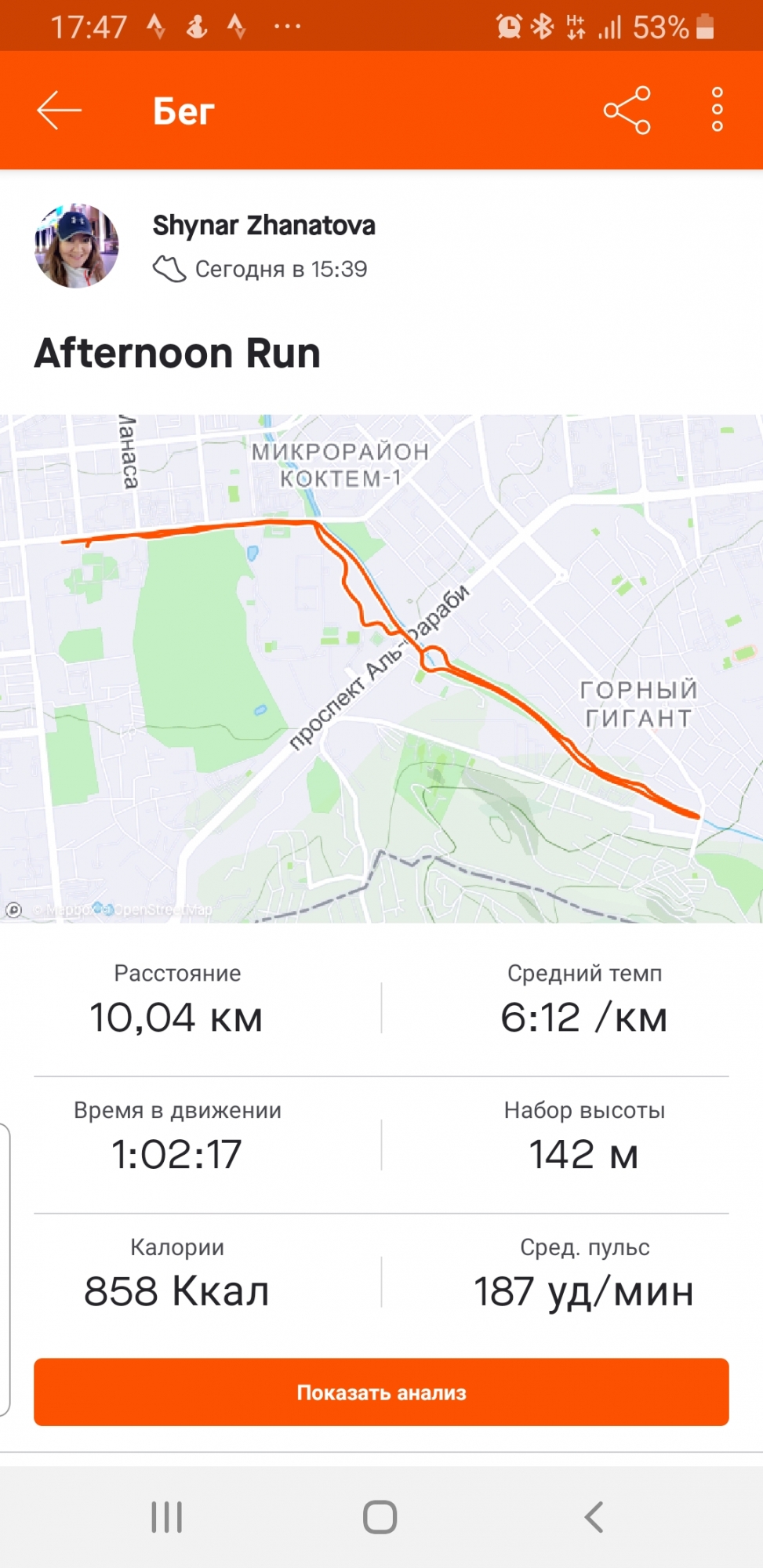This screenshot has width=763, height=1568.
Task: Open the recent apps view
Action: (167, 1517)
